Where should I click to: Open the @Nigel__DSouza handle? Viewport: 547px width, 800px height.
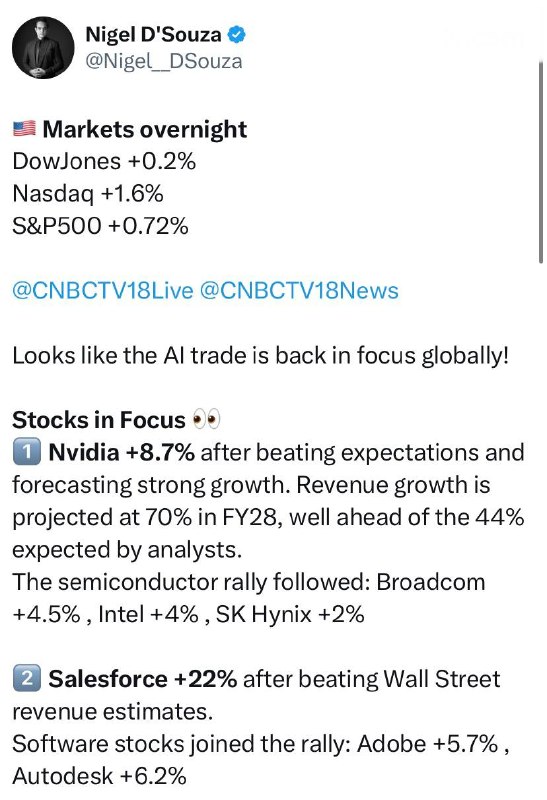164,62
